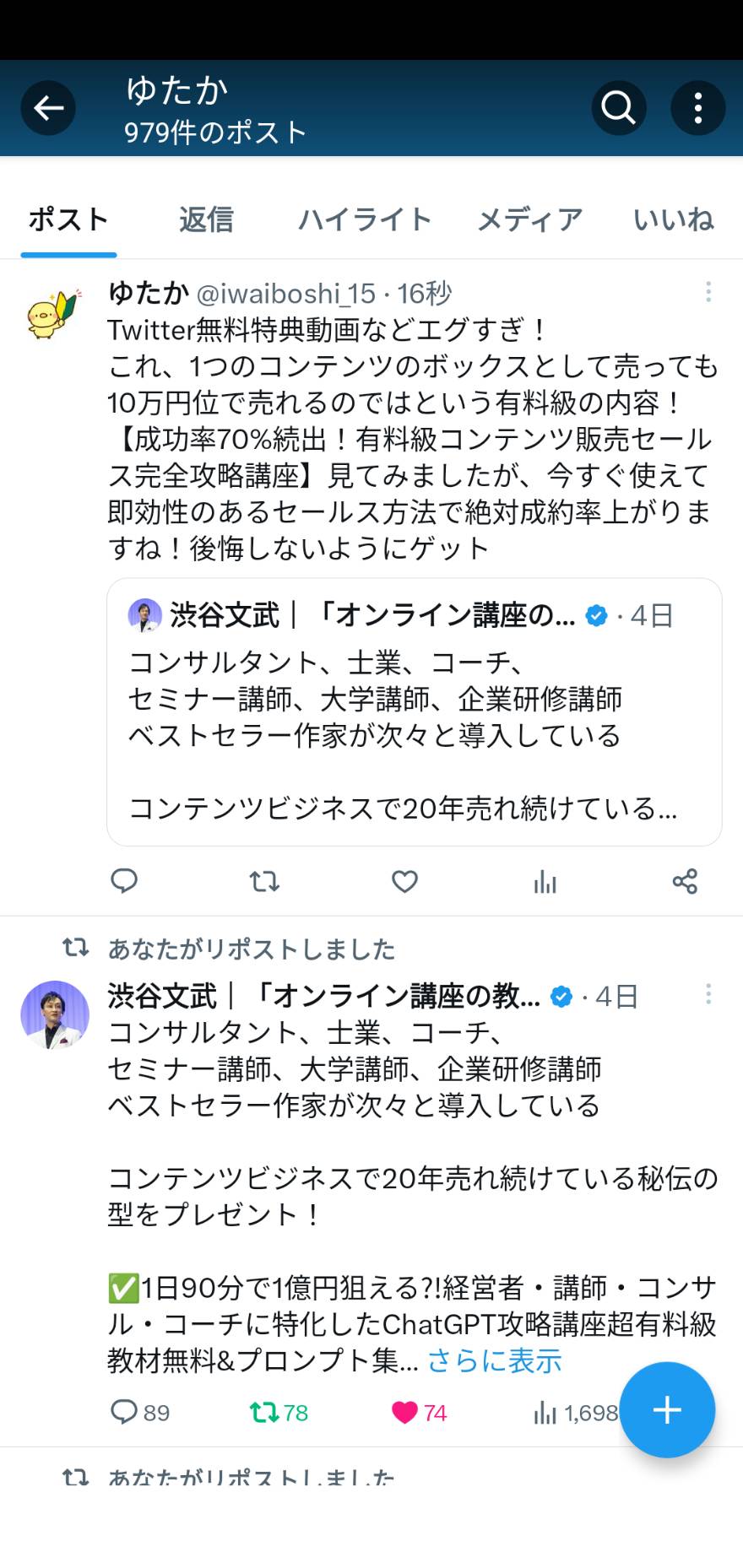Open the header overflow menu

tap(697, 108)
